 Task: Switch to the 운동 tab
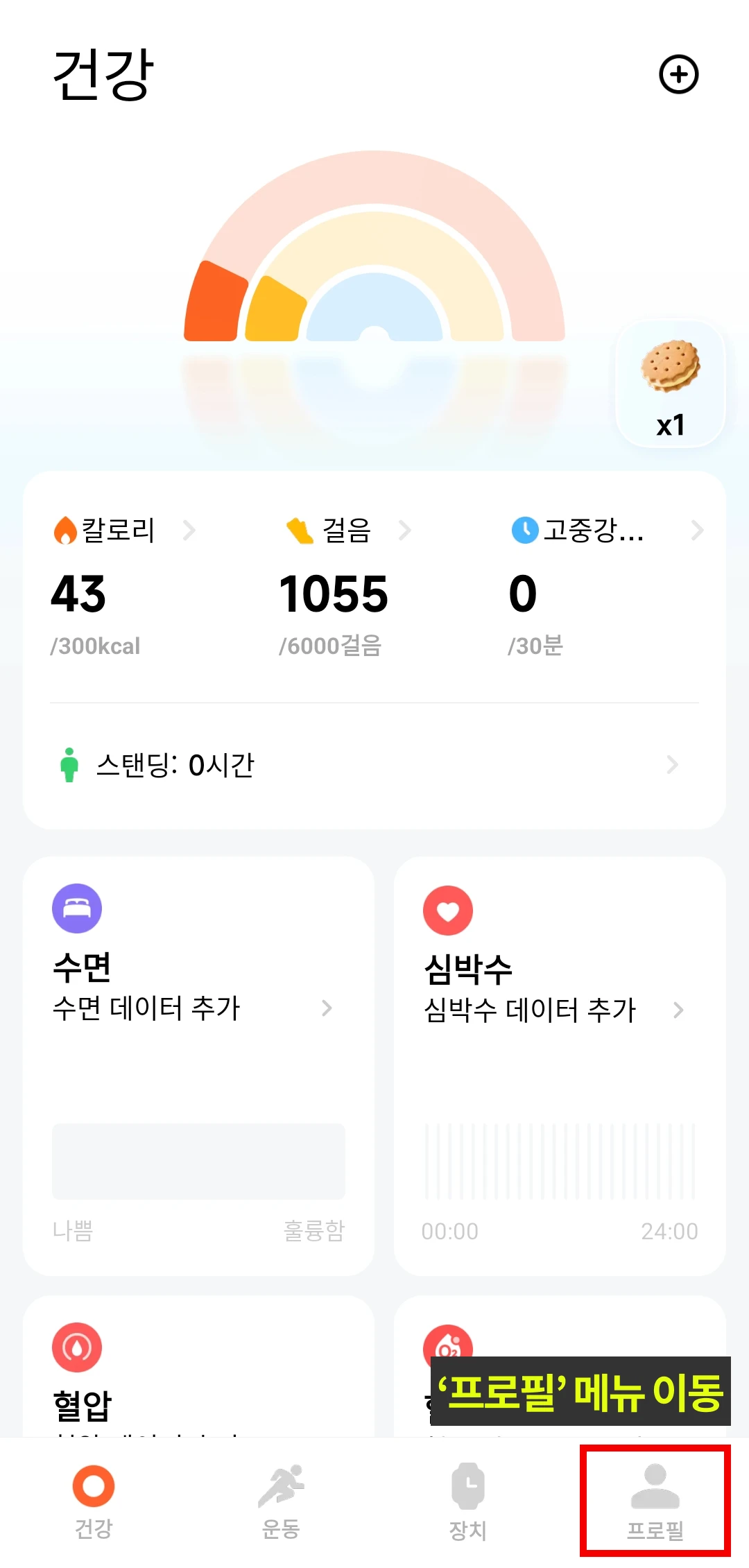[281, 1499]
